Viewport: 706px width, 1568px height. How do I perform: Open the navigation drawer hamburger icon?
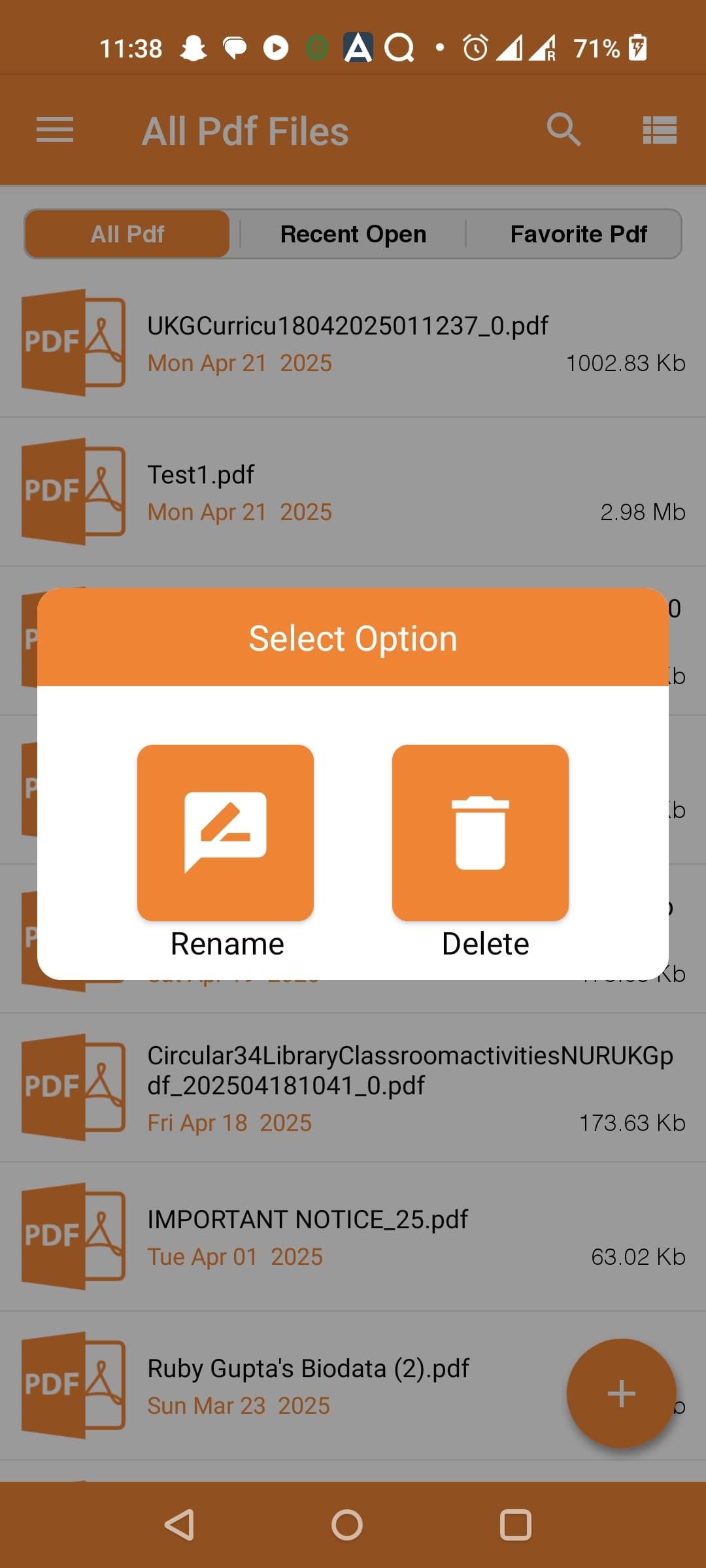point(55,129)
